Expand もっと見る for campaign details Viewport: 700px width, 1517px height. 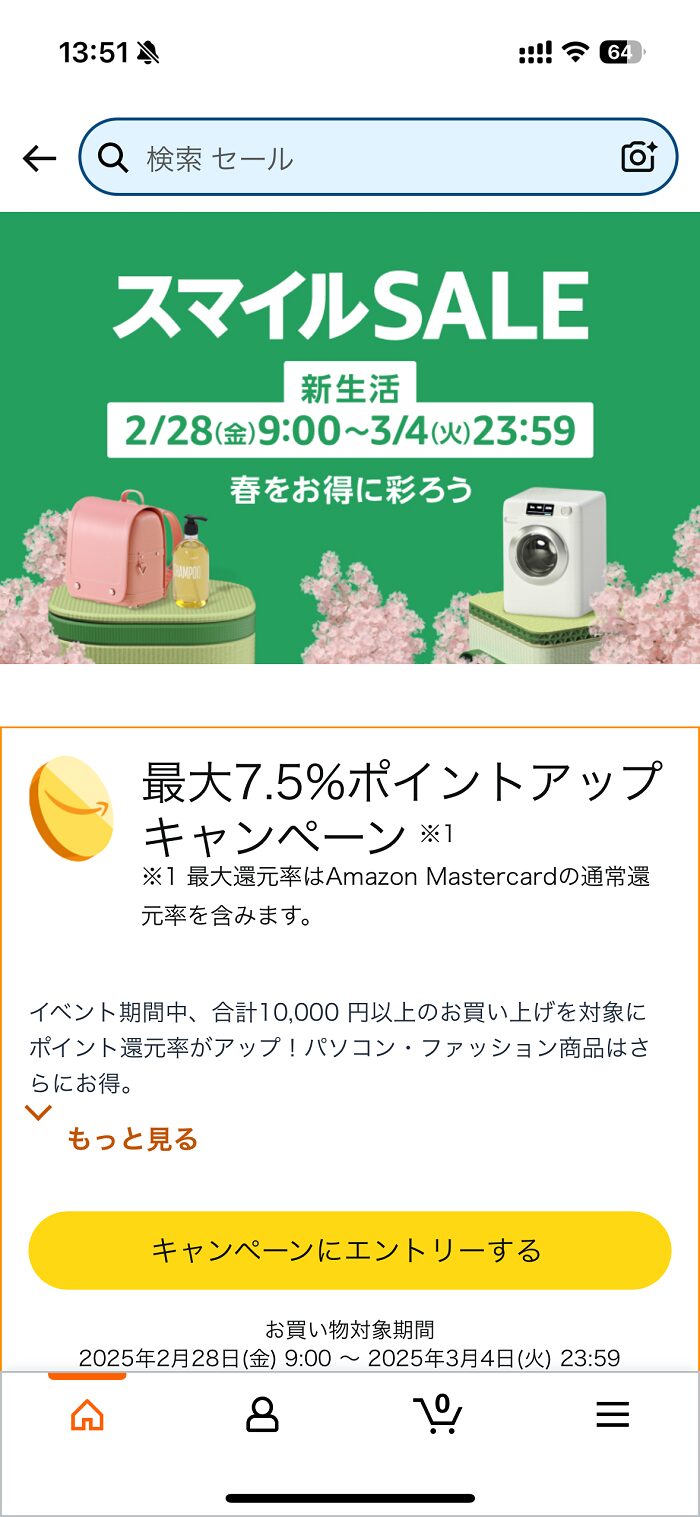pos(132,1139)
